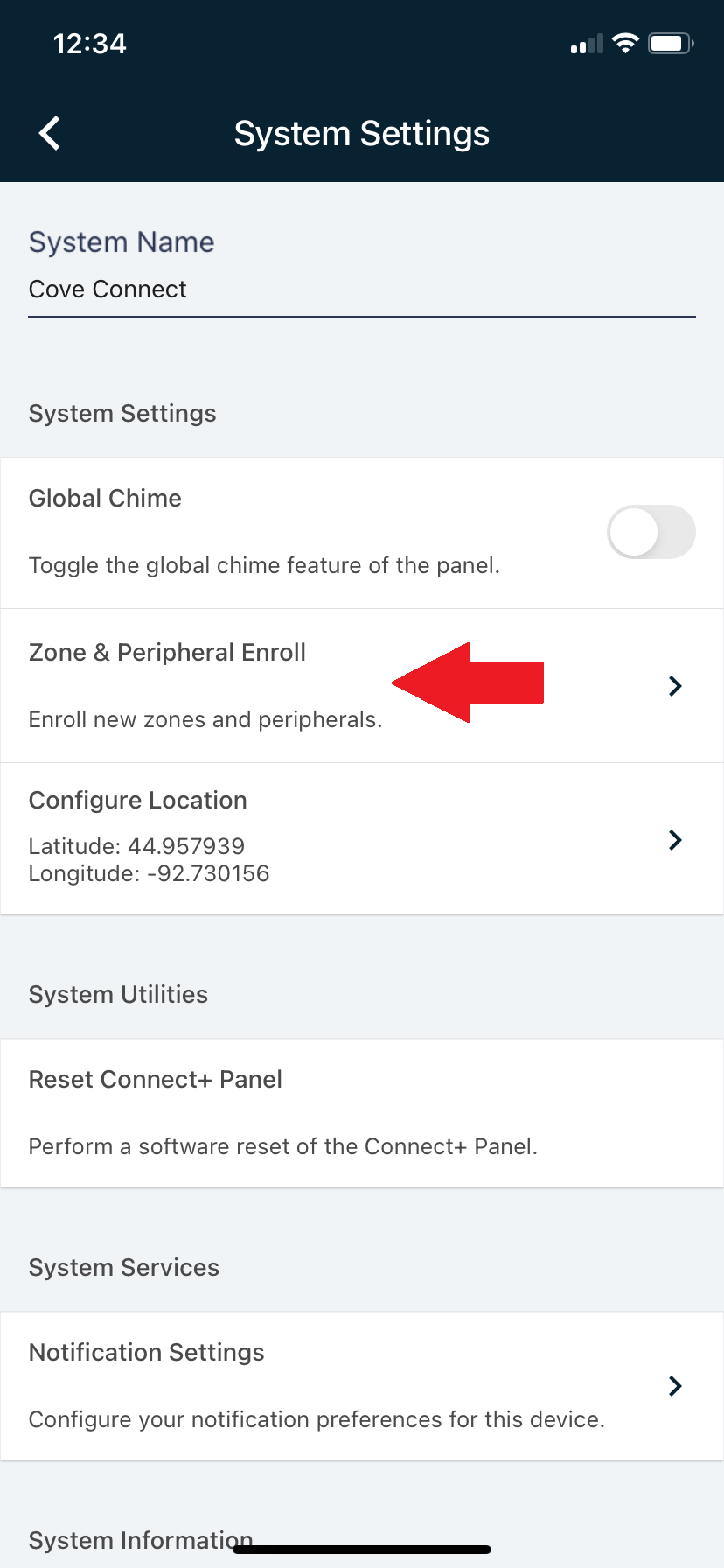Select Reset Connect+ Panel

click(x=360, y=1112)
